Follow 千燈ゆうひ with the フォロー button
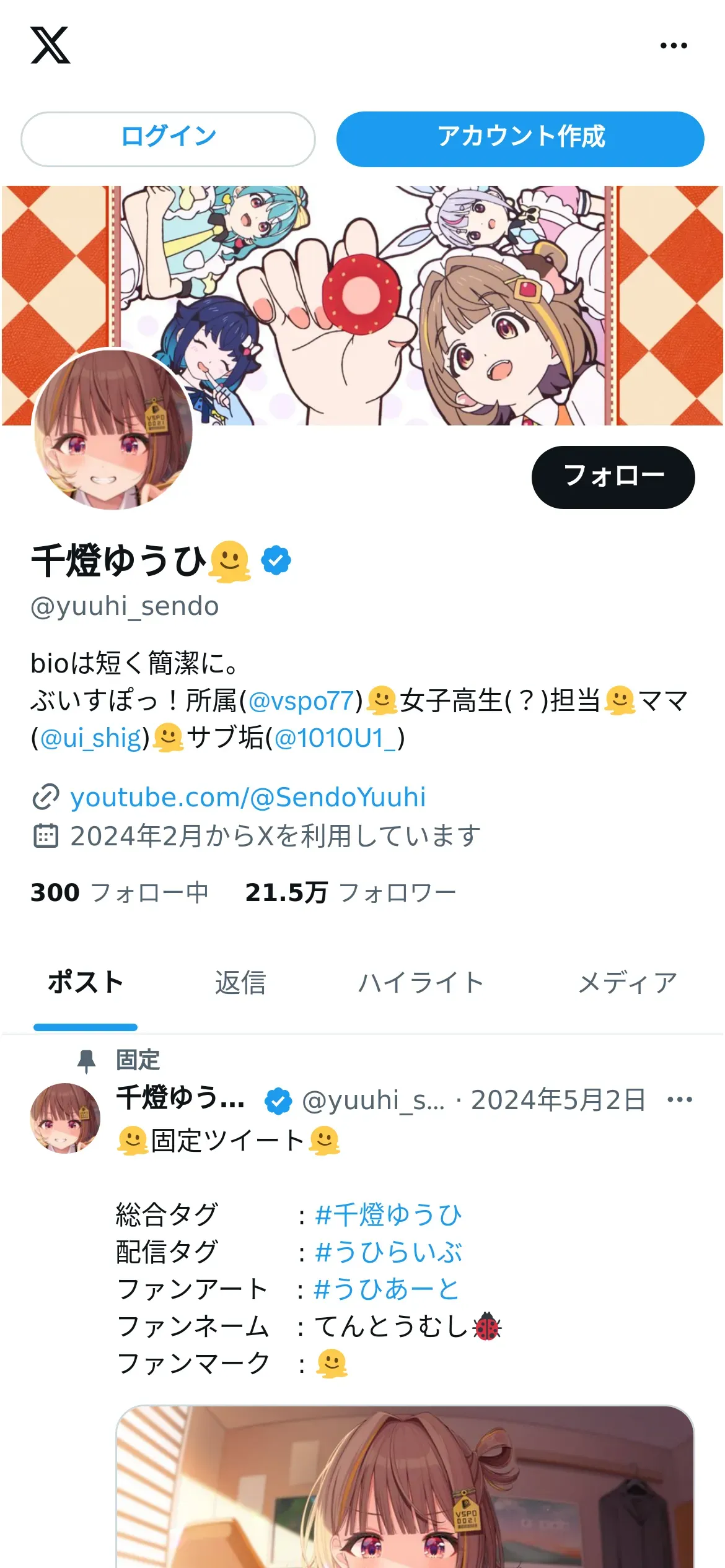 (x=612, y=477)
